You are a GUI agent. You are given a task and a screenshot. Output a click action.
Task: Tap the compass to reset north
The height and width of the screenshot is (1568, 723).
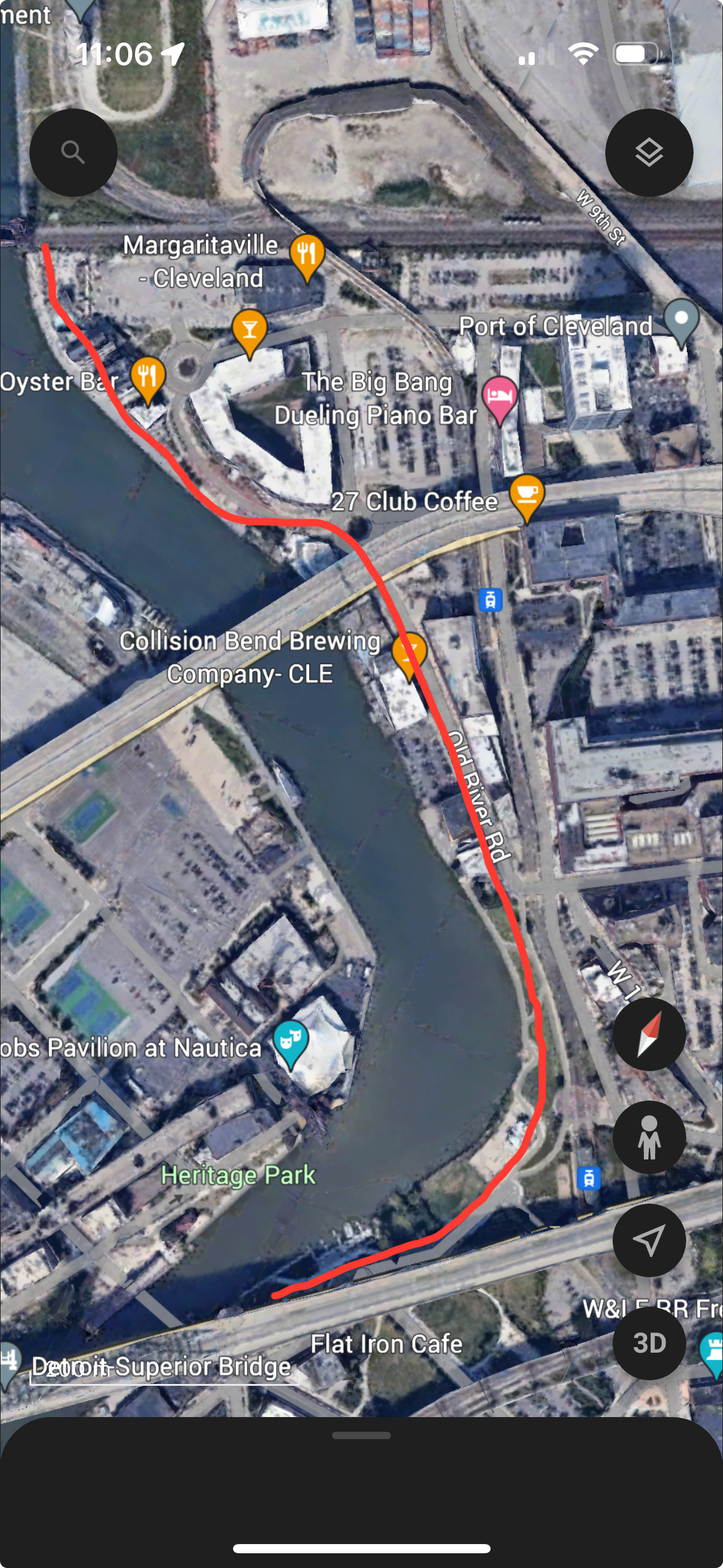tap(649, 1034)
